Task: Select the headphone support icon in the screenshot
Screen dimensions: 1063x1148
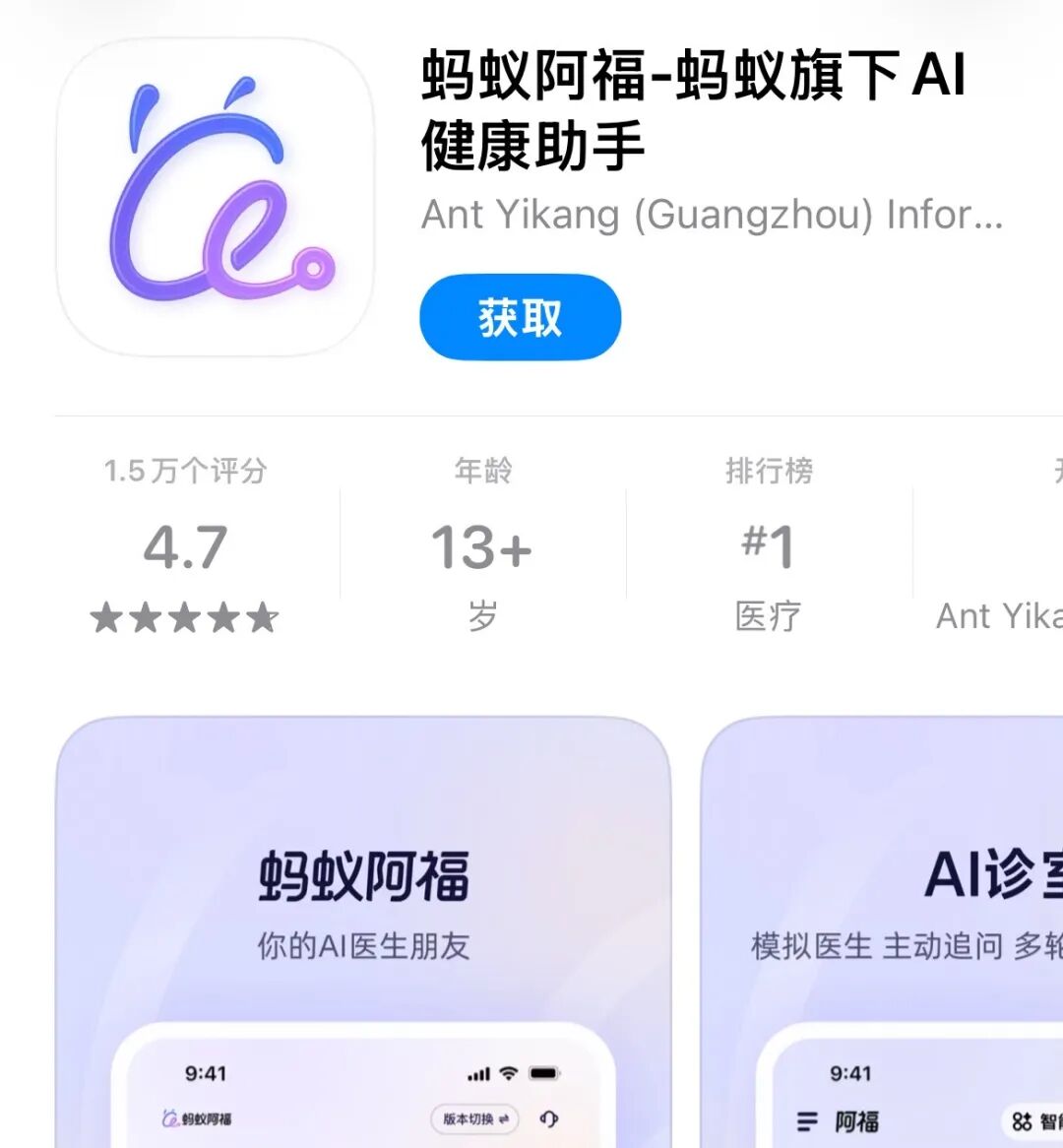Action: point(551,1120)
